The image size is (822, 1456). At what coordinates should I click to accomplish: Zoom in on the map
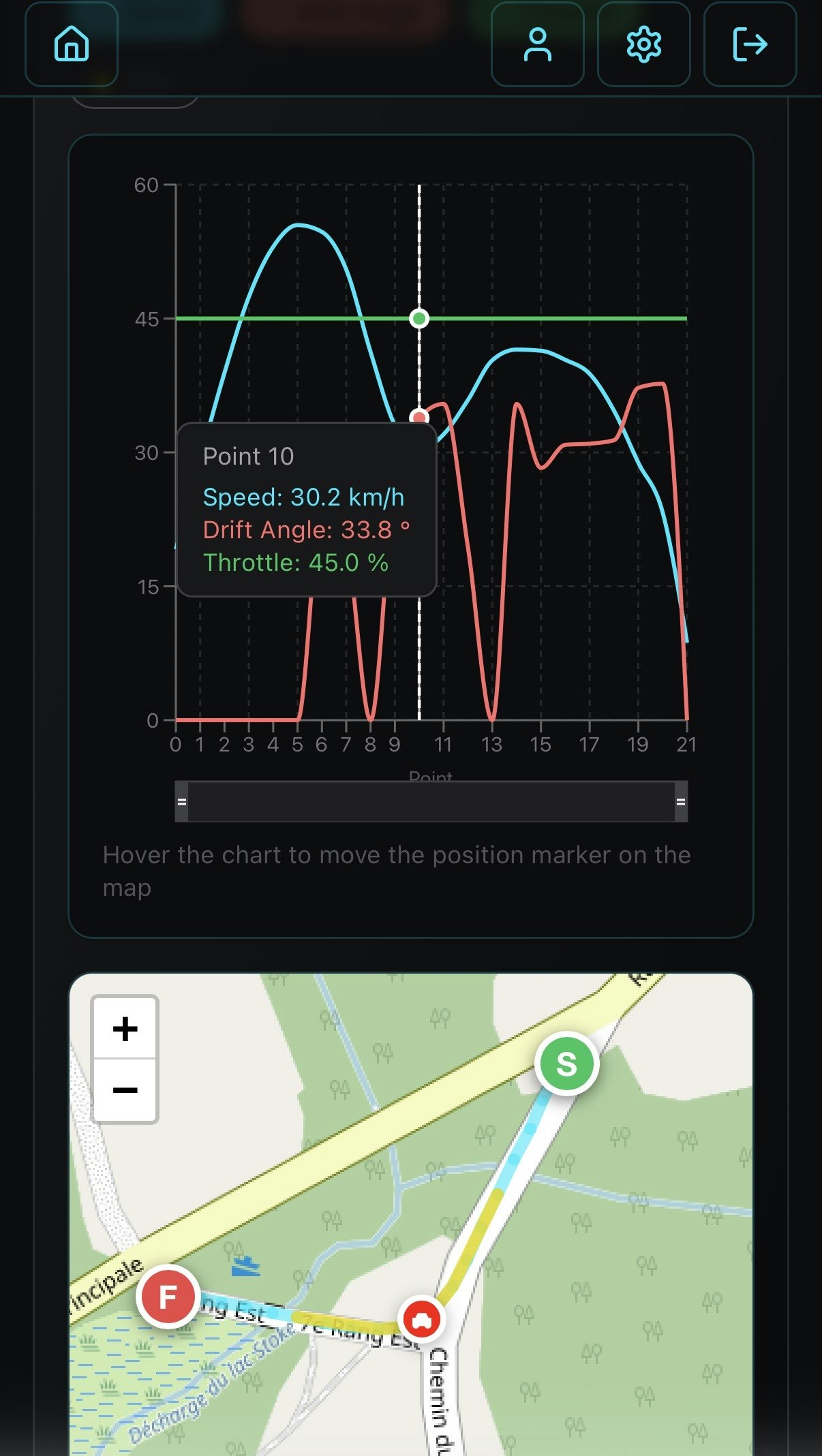pyautogui.click(x=125, y=1028)
